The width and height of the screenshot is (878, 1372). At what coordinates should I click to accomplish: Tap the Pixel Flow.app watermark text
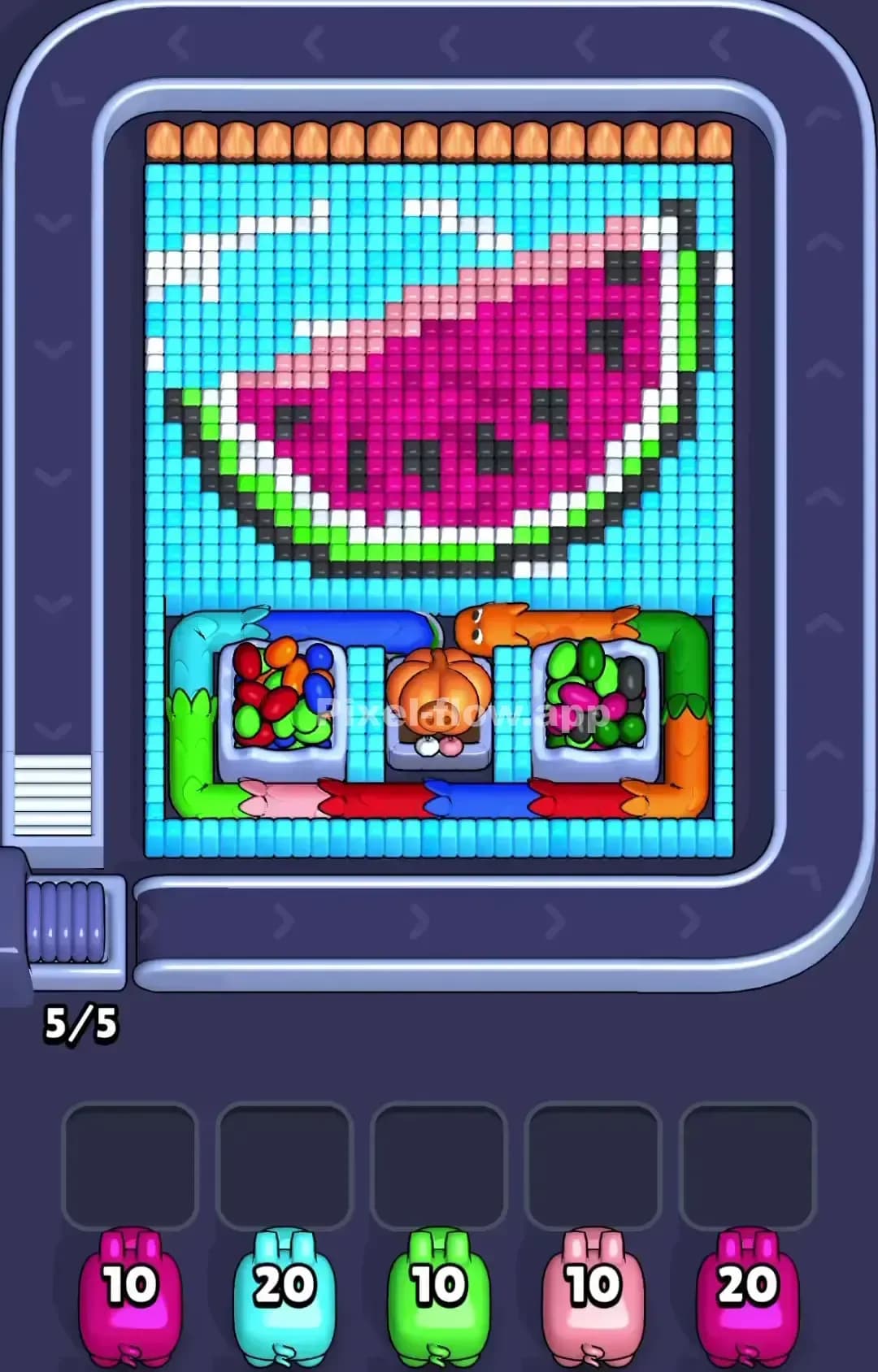tap(467, 715)
